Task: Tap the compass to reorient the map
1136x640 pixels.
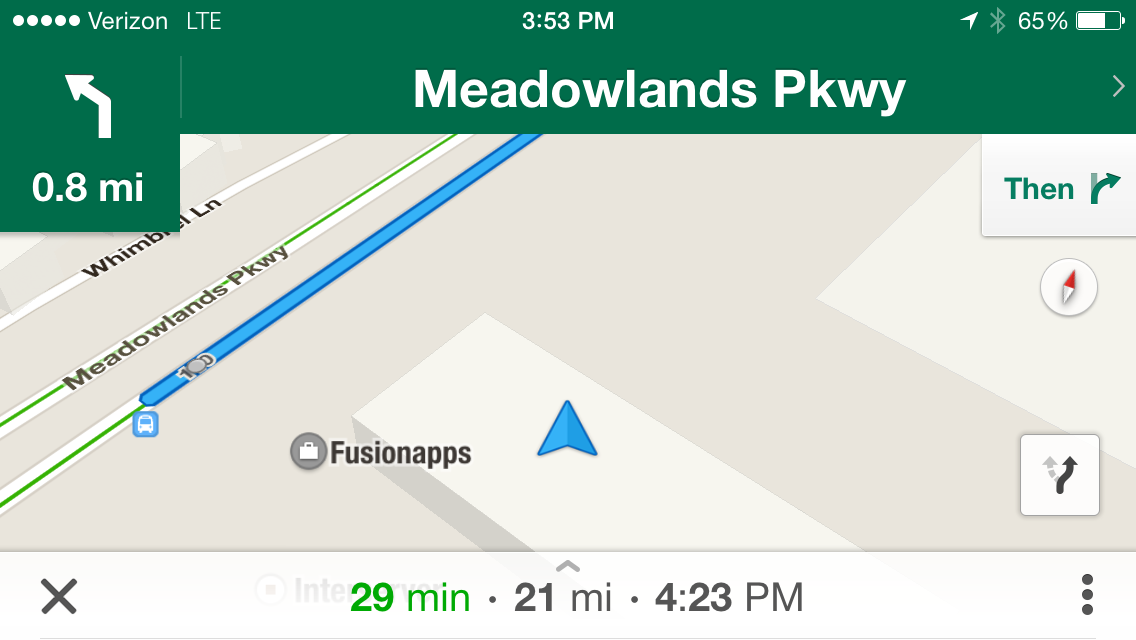Action: 1069,288
